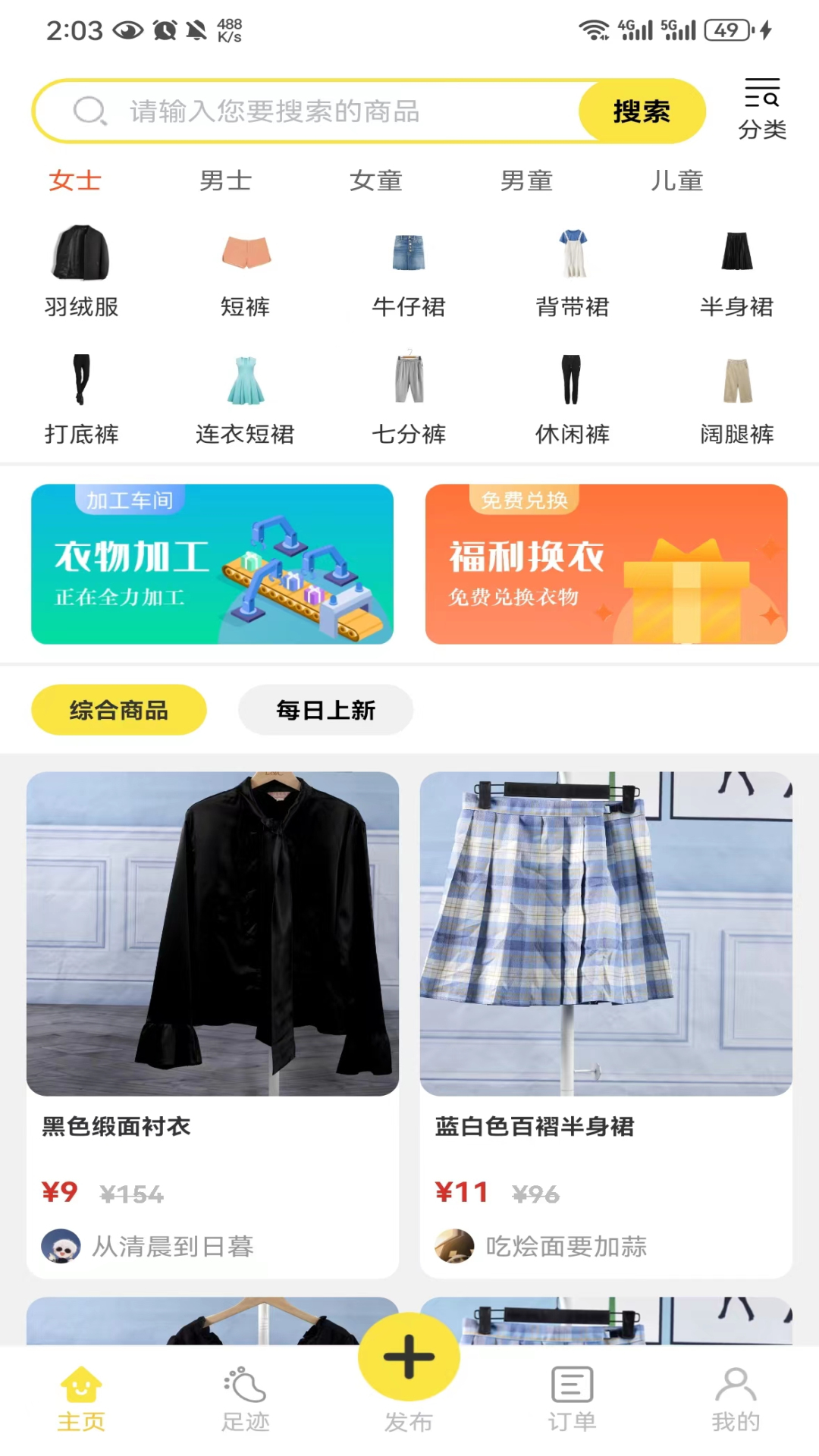Switch to the 每日上新 filter

[325, 711]
